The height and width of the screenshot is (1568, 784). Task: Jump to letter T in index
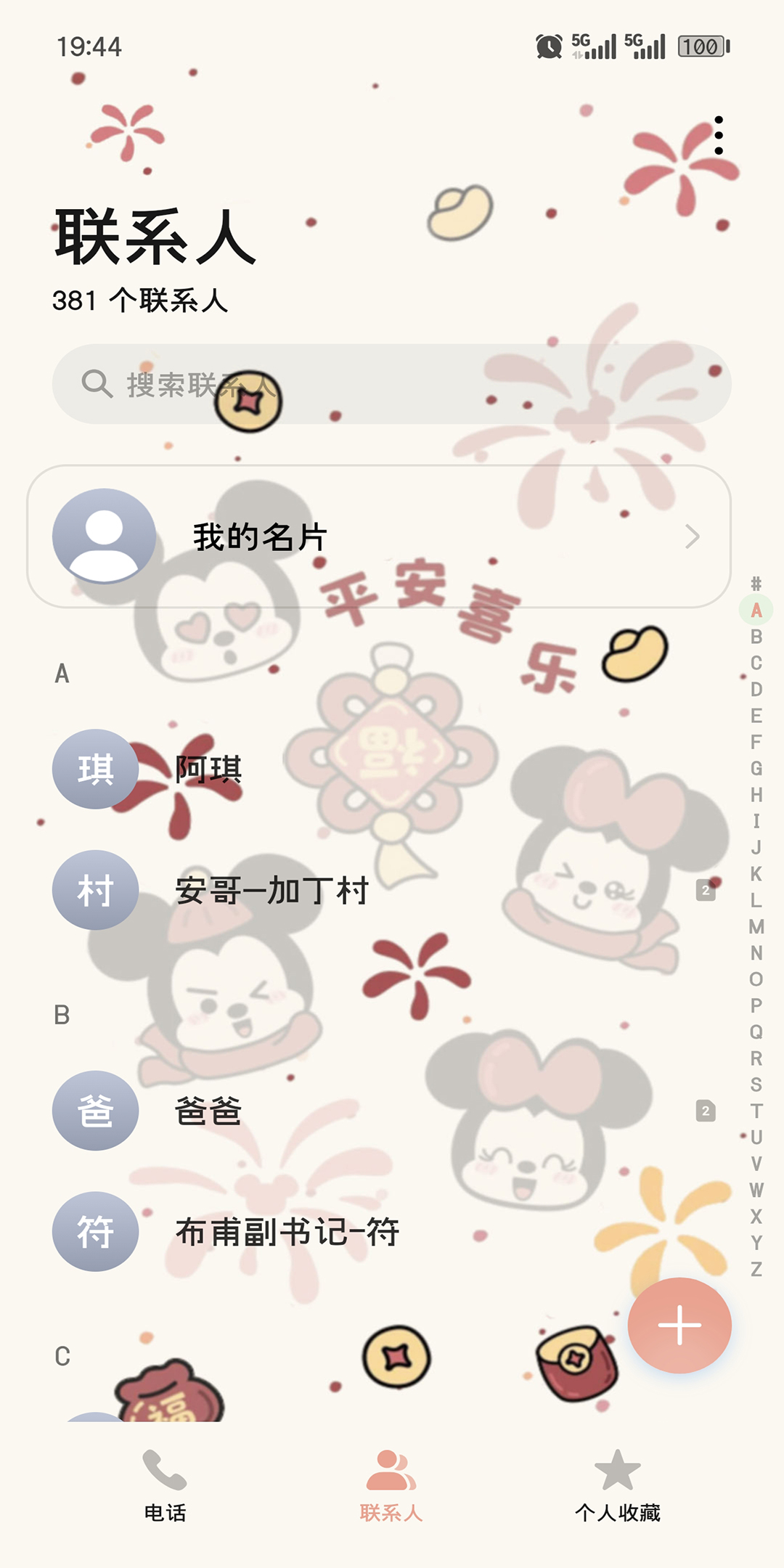tap(756, 1111)
